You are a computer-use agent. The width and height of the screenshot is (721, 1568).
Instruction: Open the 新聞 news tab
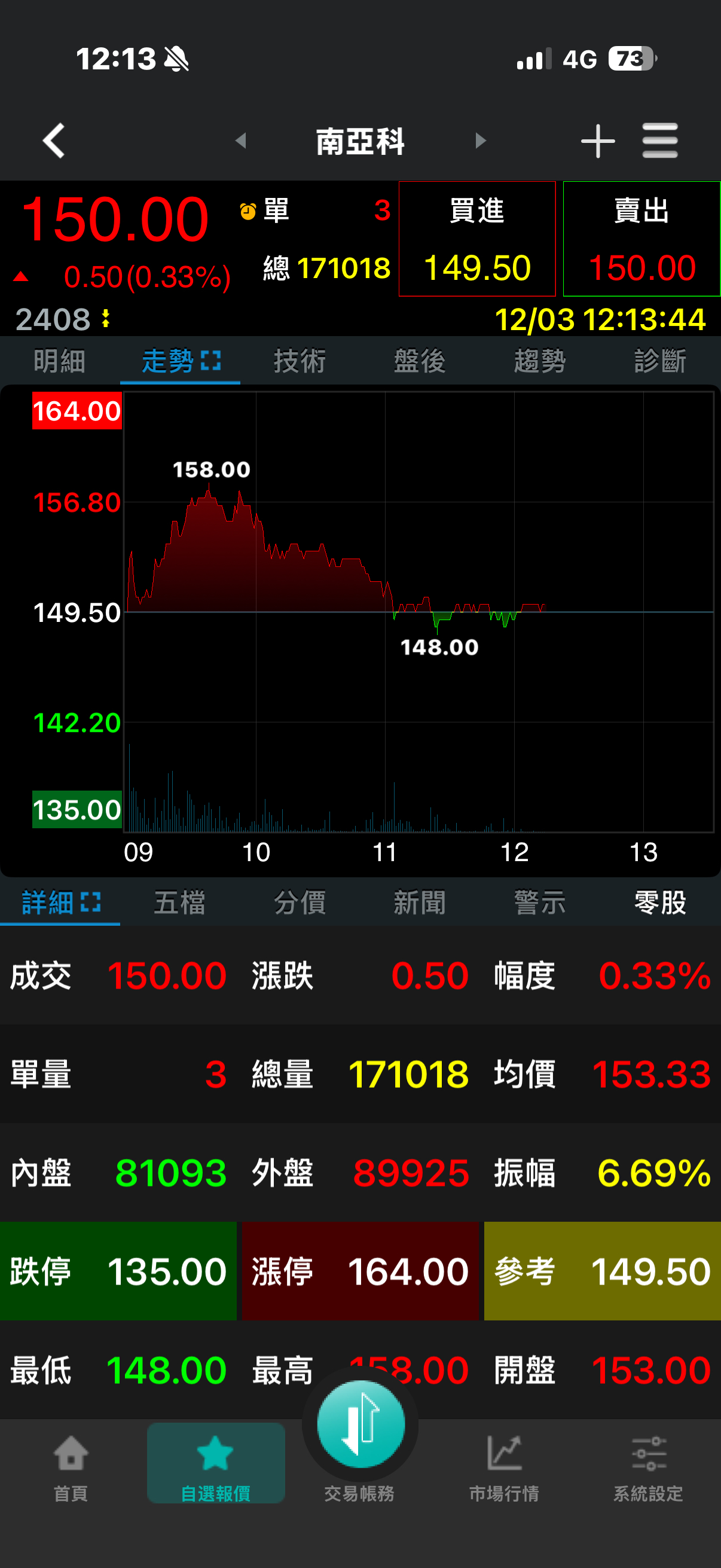pyautogui.click(x=420, y=902)
